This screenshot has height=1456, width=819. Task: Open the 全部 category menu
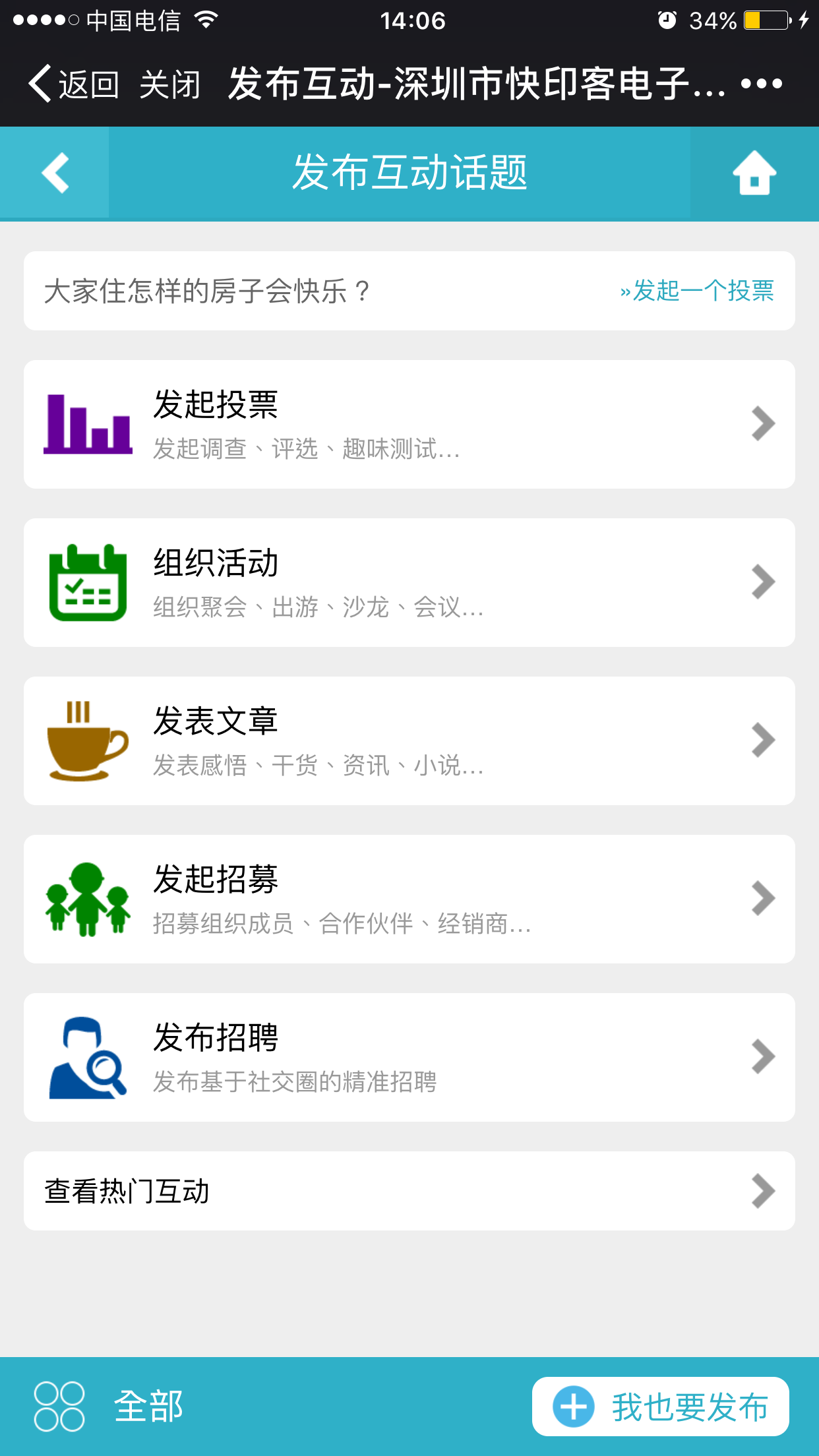109,1406
